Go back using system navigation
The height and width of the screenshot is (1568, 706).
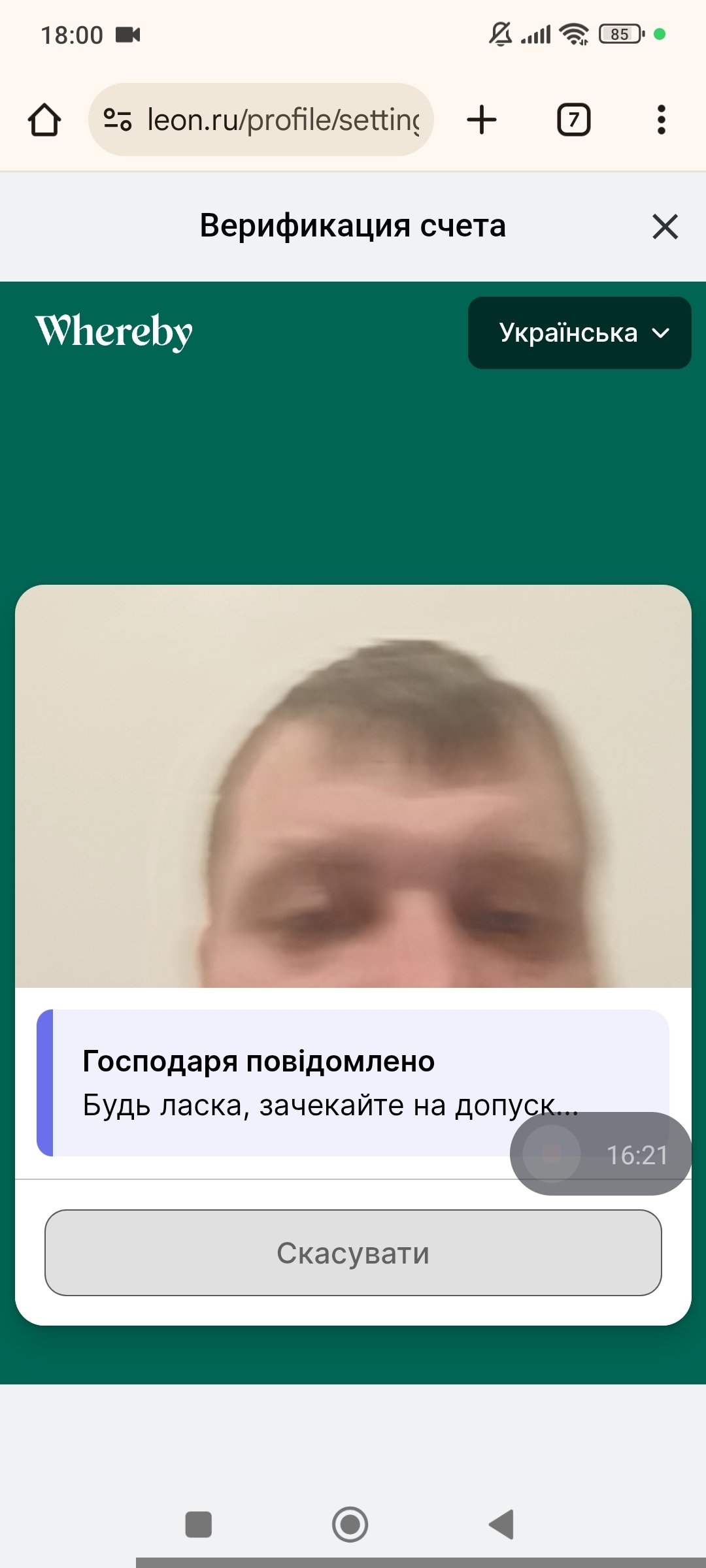pos(502,1524)
